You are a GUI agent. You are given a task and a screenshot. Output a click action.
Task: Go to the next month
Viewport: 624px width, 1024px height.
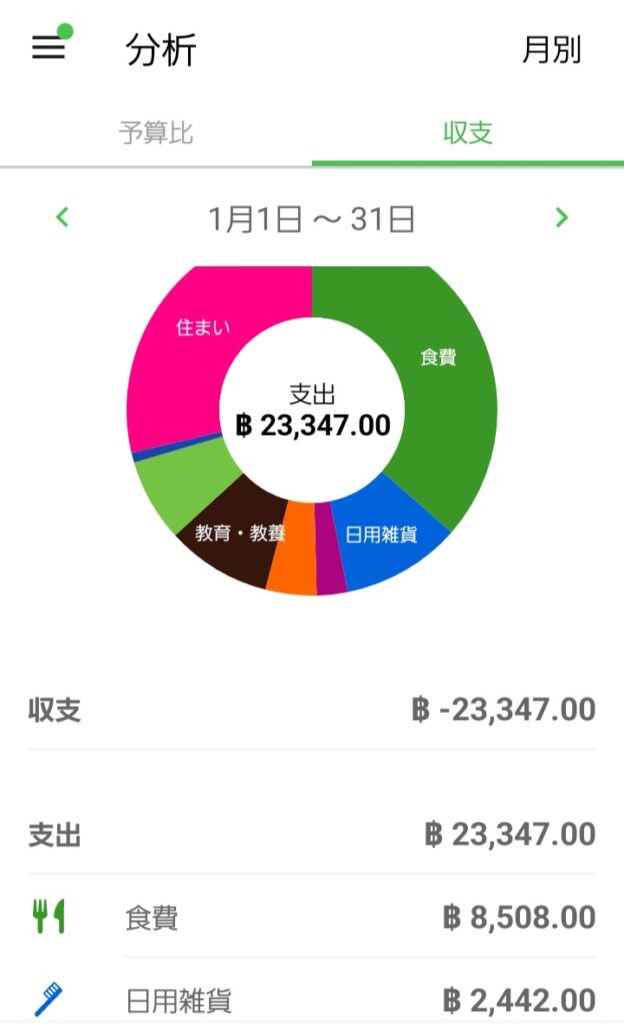[x=561, y=217]
